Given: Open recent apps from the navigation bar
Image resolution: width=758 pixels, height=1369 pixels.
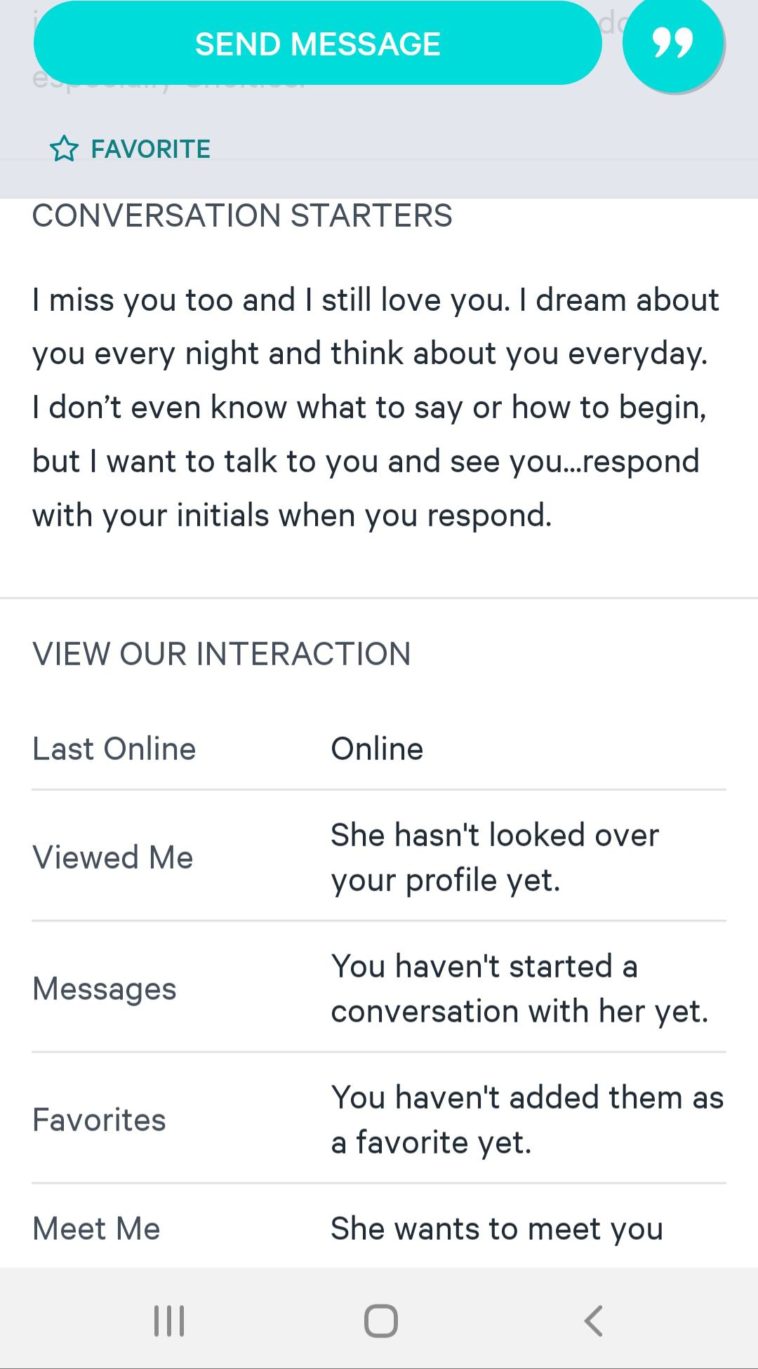Looking at the screenshot, I should (x=169, y=1321).
